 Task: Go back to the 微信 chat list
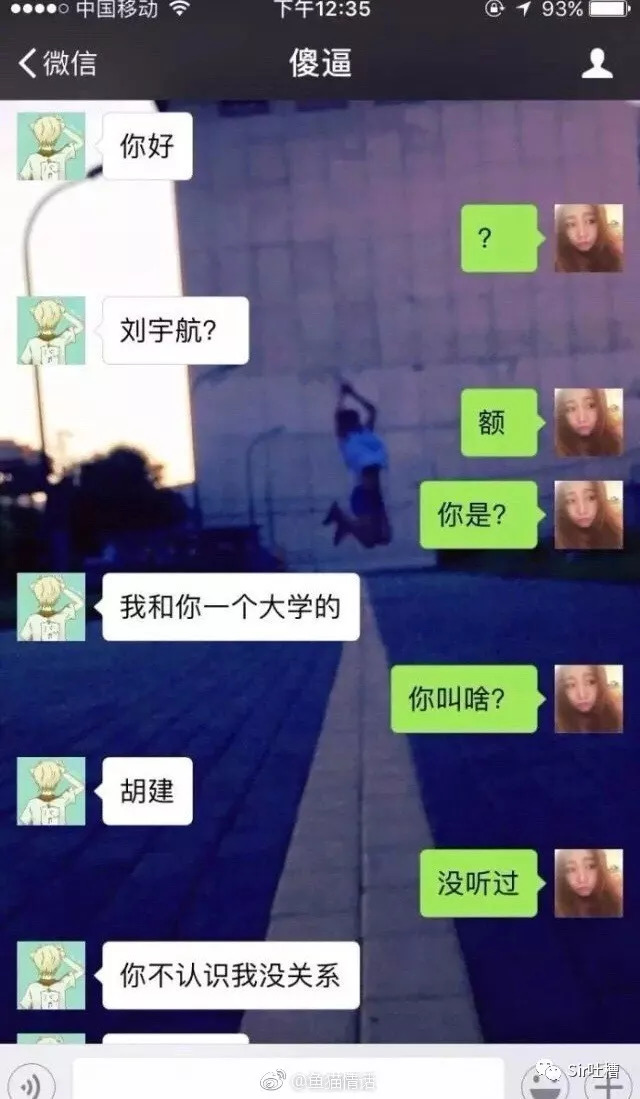pos(57,64)
